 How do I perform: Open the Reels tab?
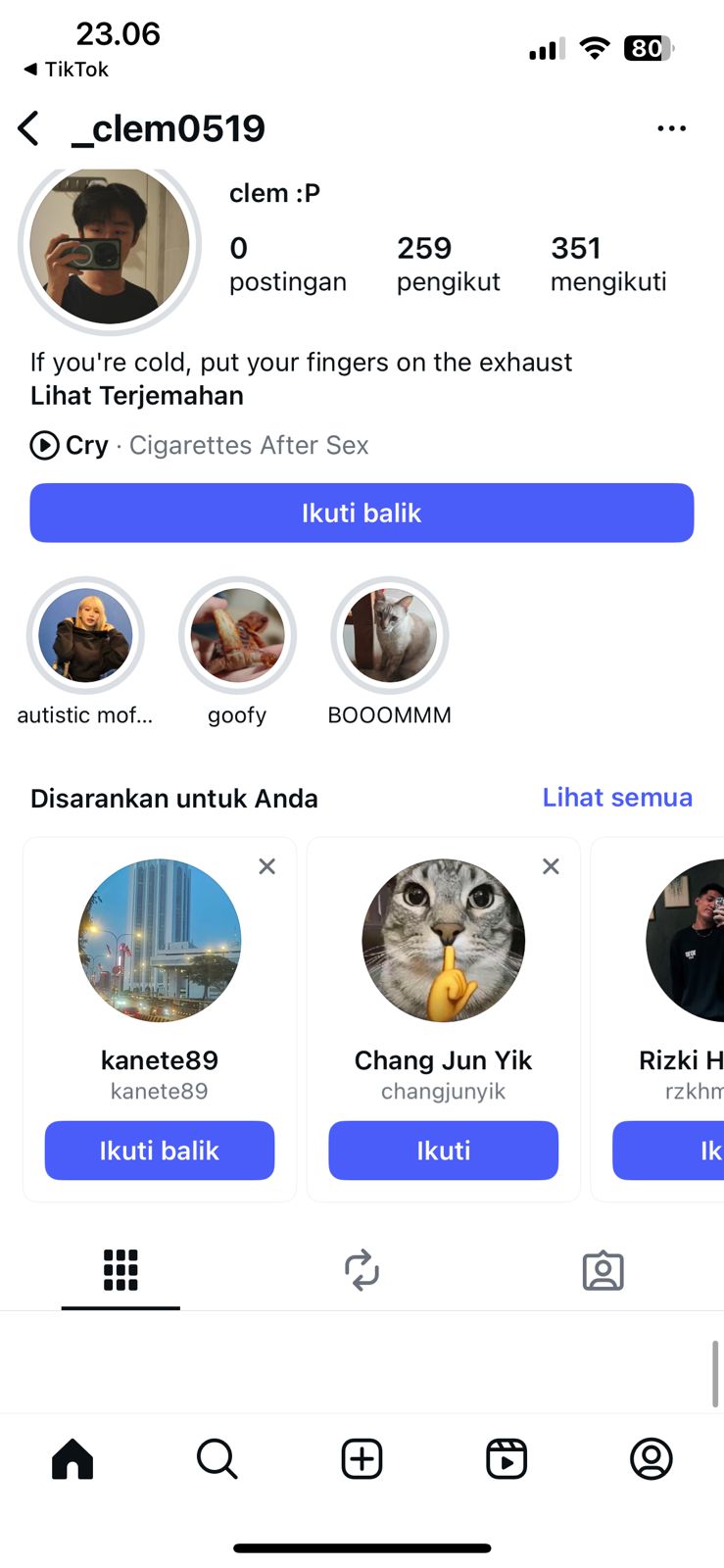507,1458
